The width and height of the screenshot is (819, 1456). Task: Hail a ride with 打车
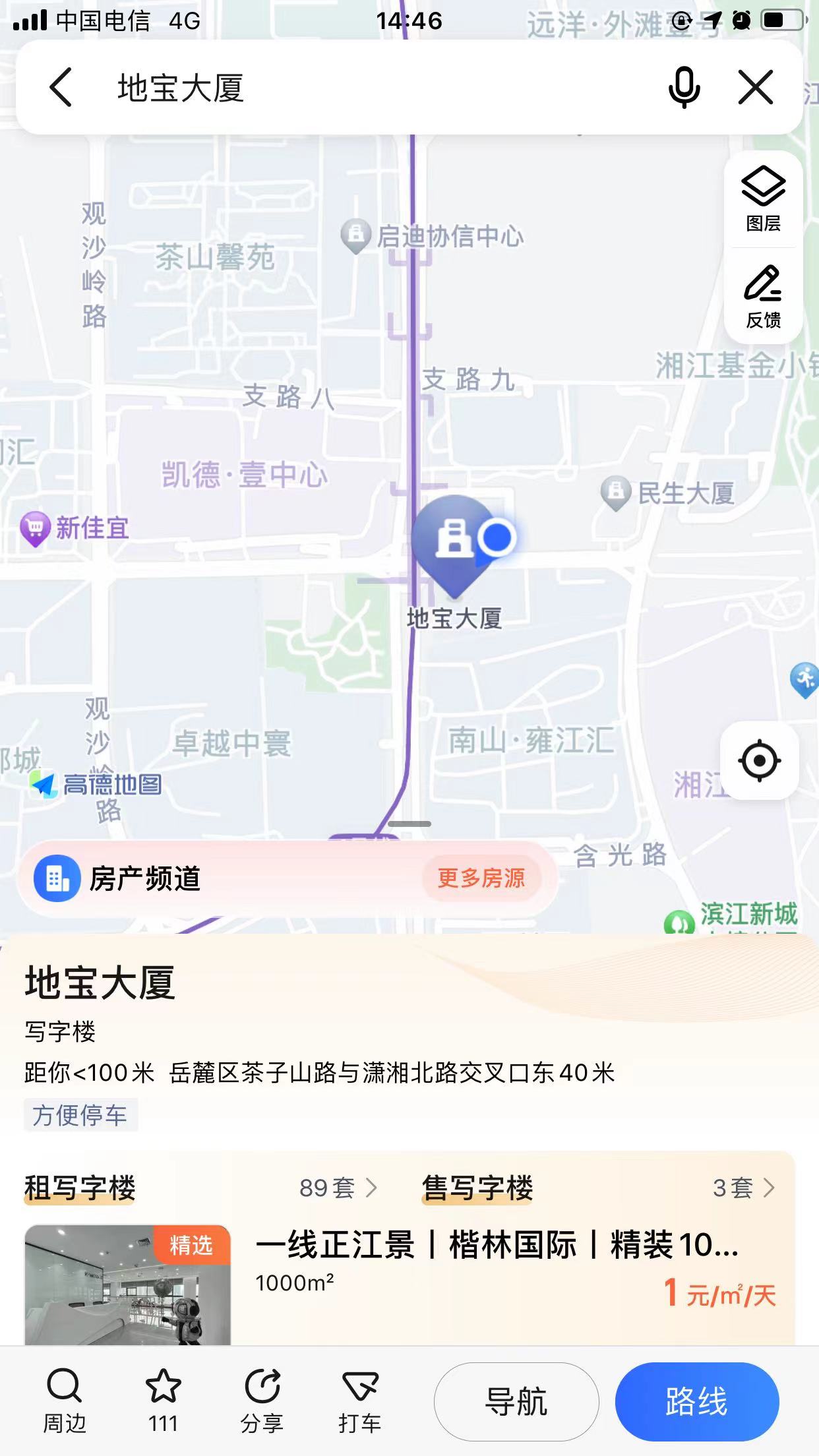[x=360, y=1401]
